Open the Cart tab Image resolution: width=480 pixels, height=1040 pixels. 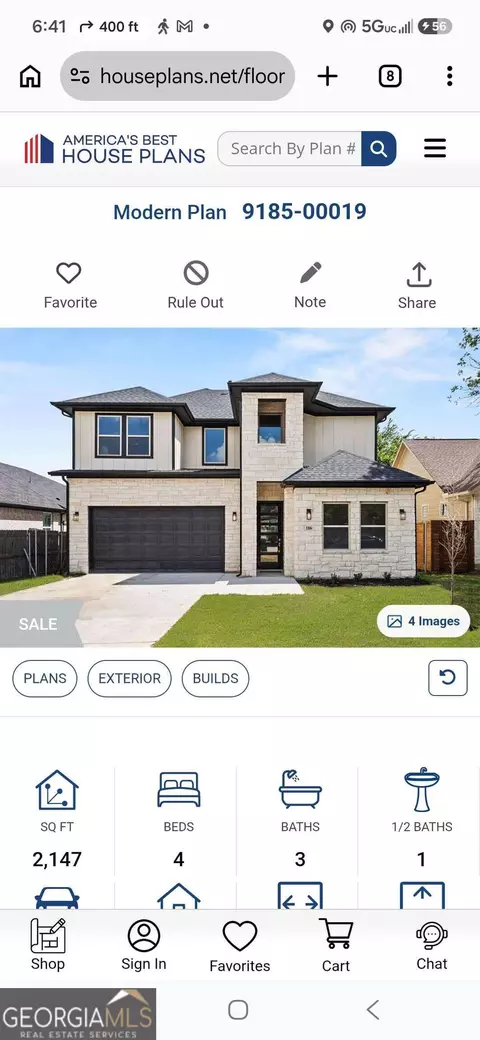335,946
